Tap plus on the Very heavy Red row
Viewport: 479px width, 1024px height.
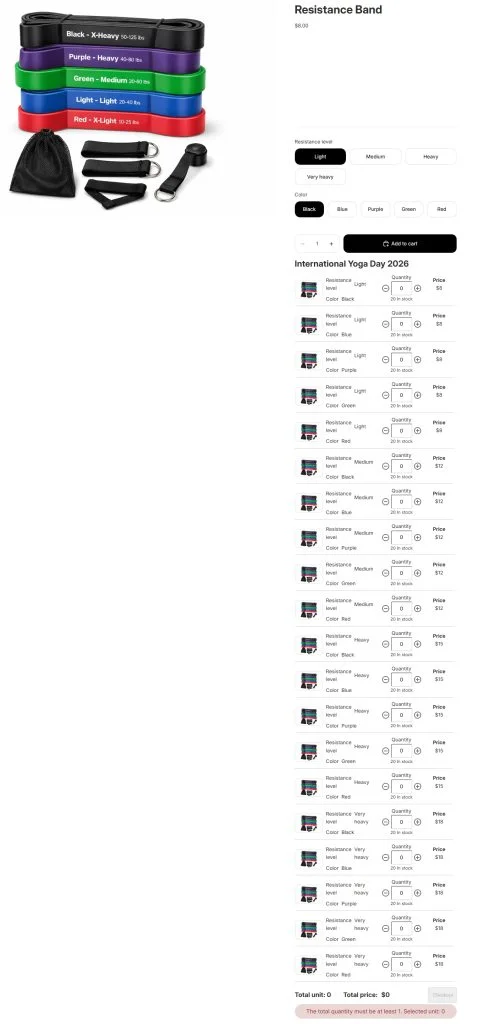tap(418, 965)
